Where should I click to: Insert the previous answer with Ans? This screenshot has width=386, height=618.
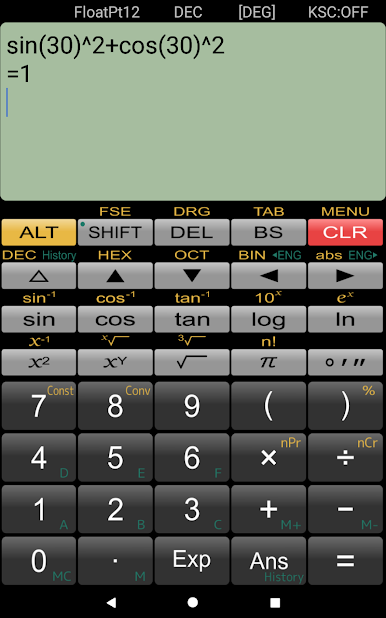[x=269, y=560]
